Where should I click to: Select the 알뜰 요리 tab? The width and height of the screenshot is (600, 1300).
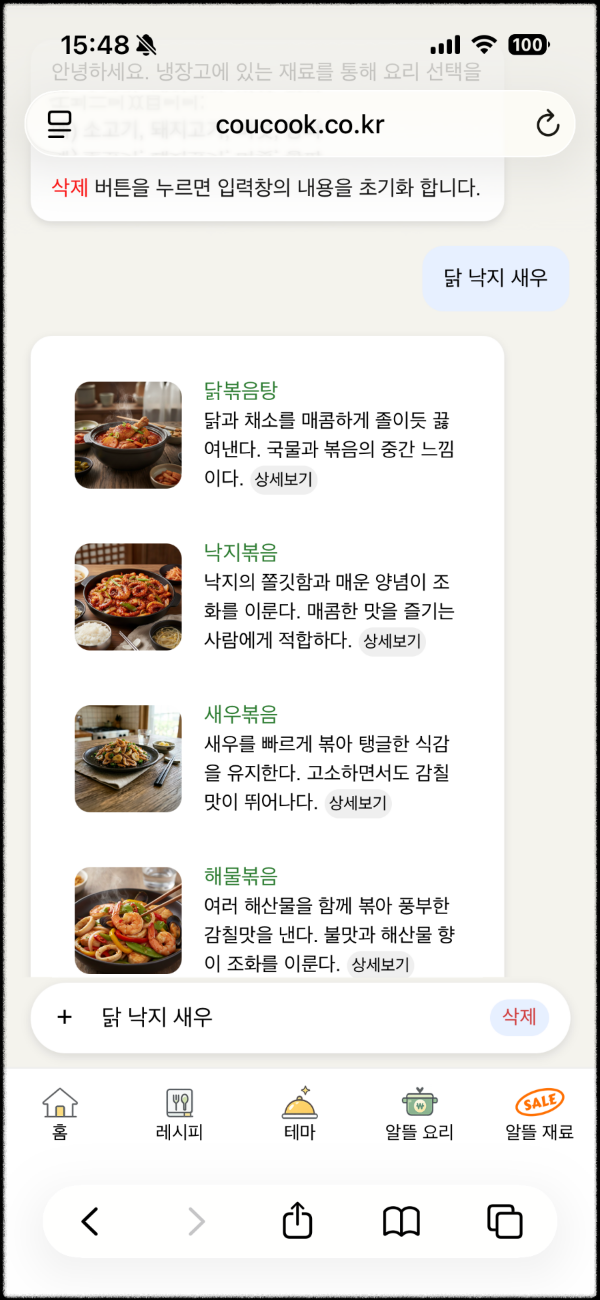pyautogui.click(x=419, y=1114)
